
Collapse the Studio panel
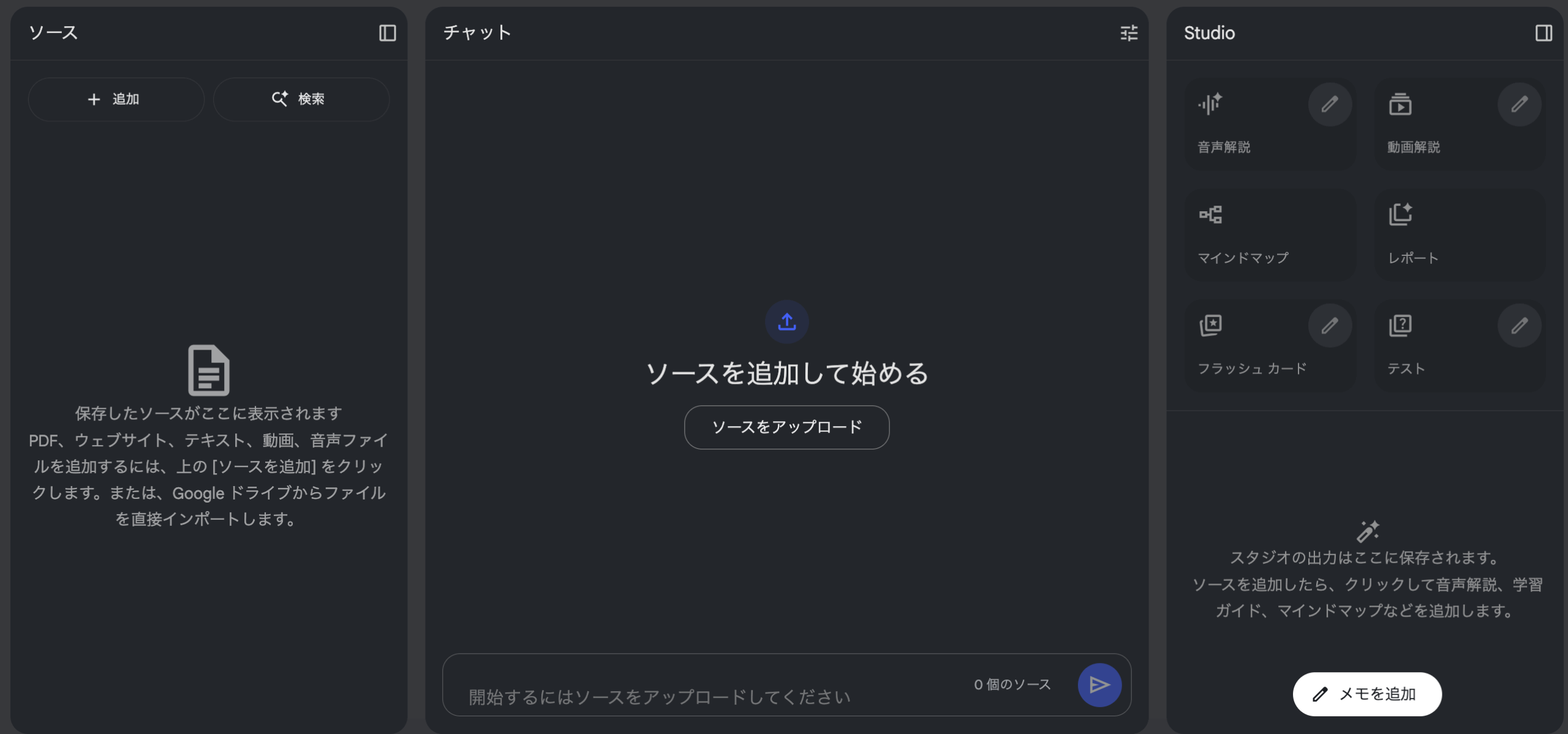(x=1543, y=33)
